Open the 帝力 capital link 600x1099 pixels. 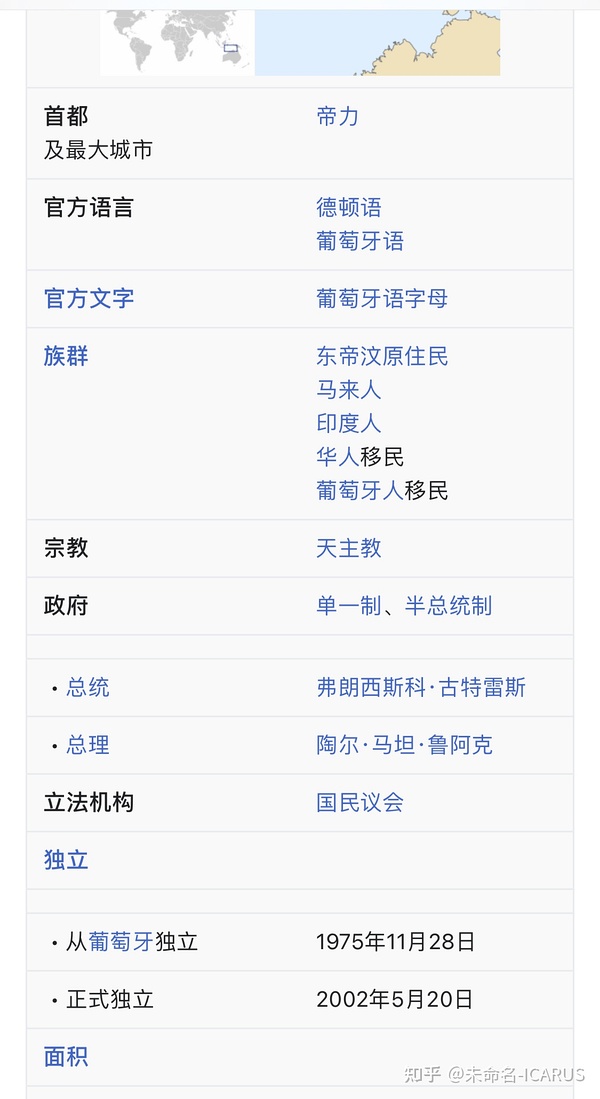337,117
